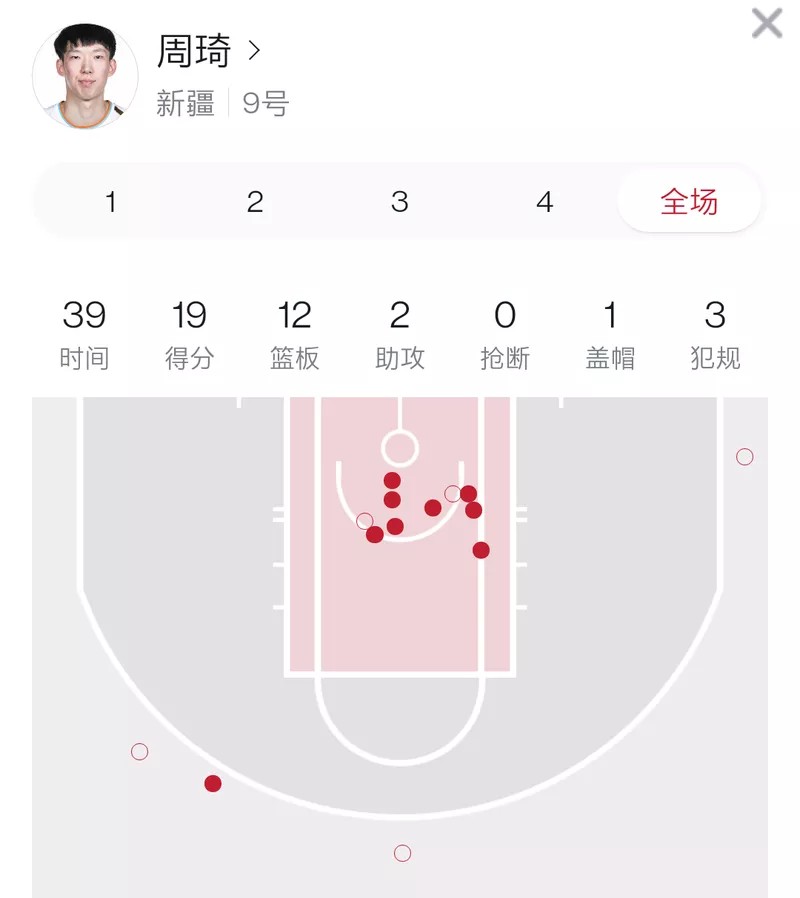Close the player stats panel
800x898 pixels.
tap(767, 23)
